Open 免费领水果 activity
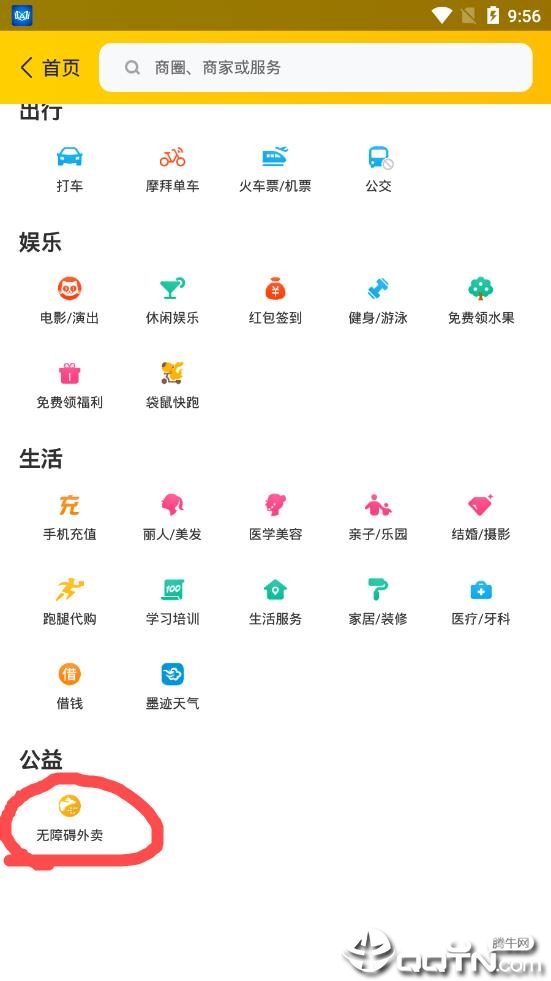The height and width of the screenshot is (981, 551). (481, 302)
